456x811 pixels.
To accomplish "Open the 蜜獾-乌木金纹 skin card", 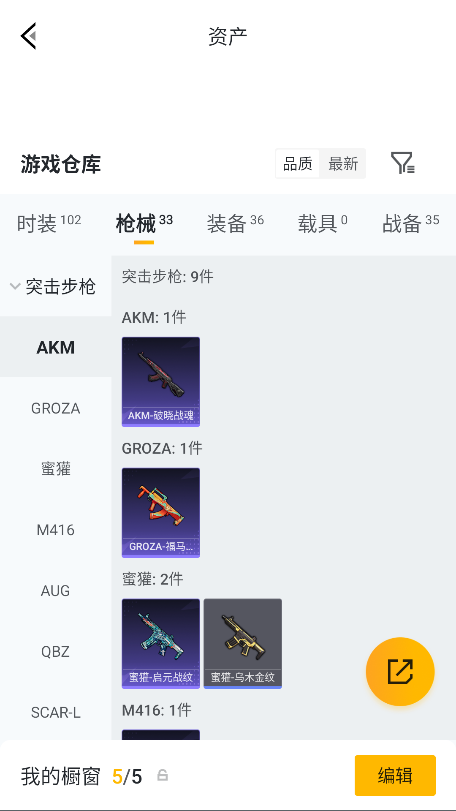I will tap(242, 643).
